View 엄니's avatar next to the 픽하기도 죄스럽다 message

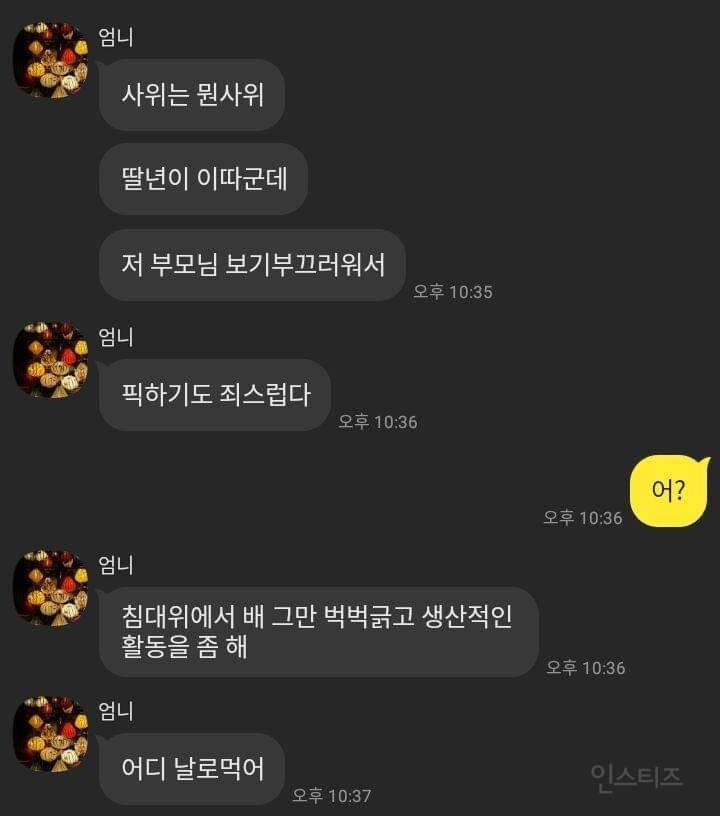(50, 360)
